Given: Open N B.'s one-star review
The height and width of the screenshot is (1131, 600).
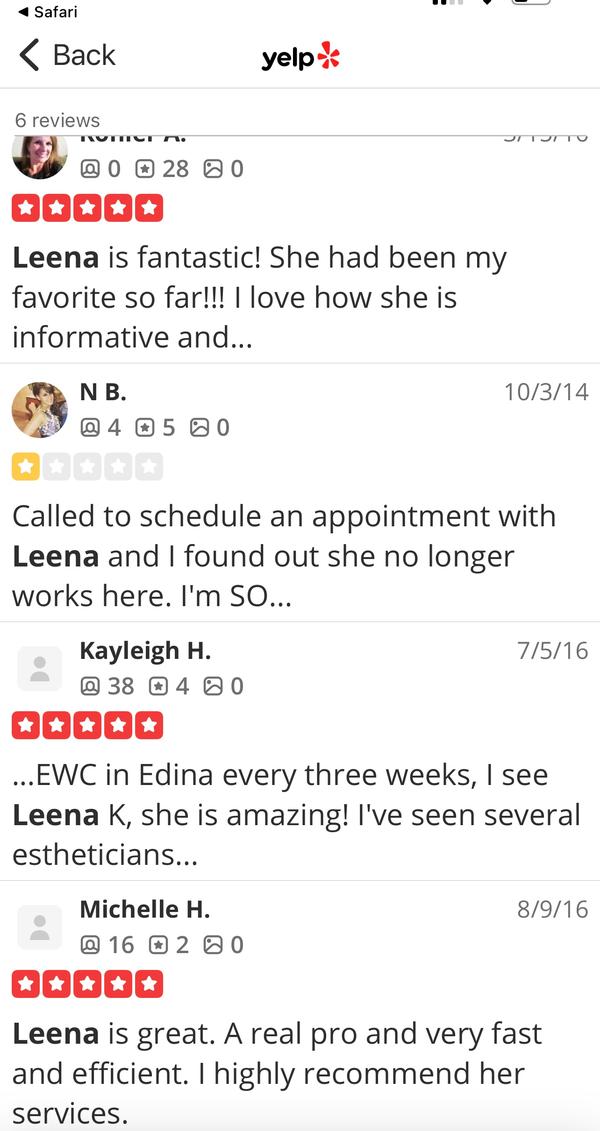Looking at the screenshot, I should [x=283, y=555].
